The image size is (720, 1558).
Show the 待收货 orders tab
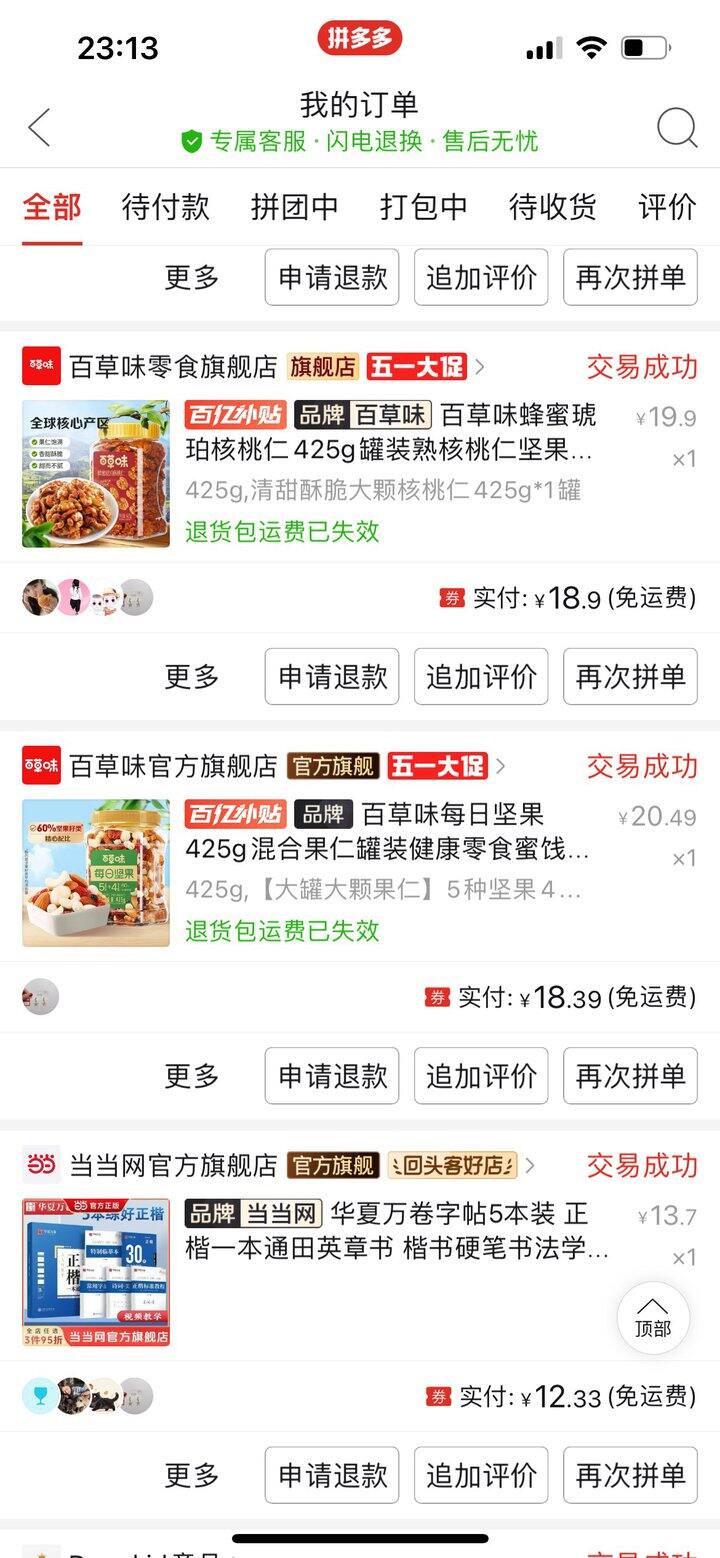(x=552, y=207)
